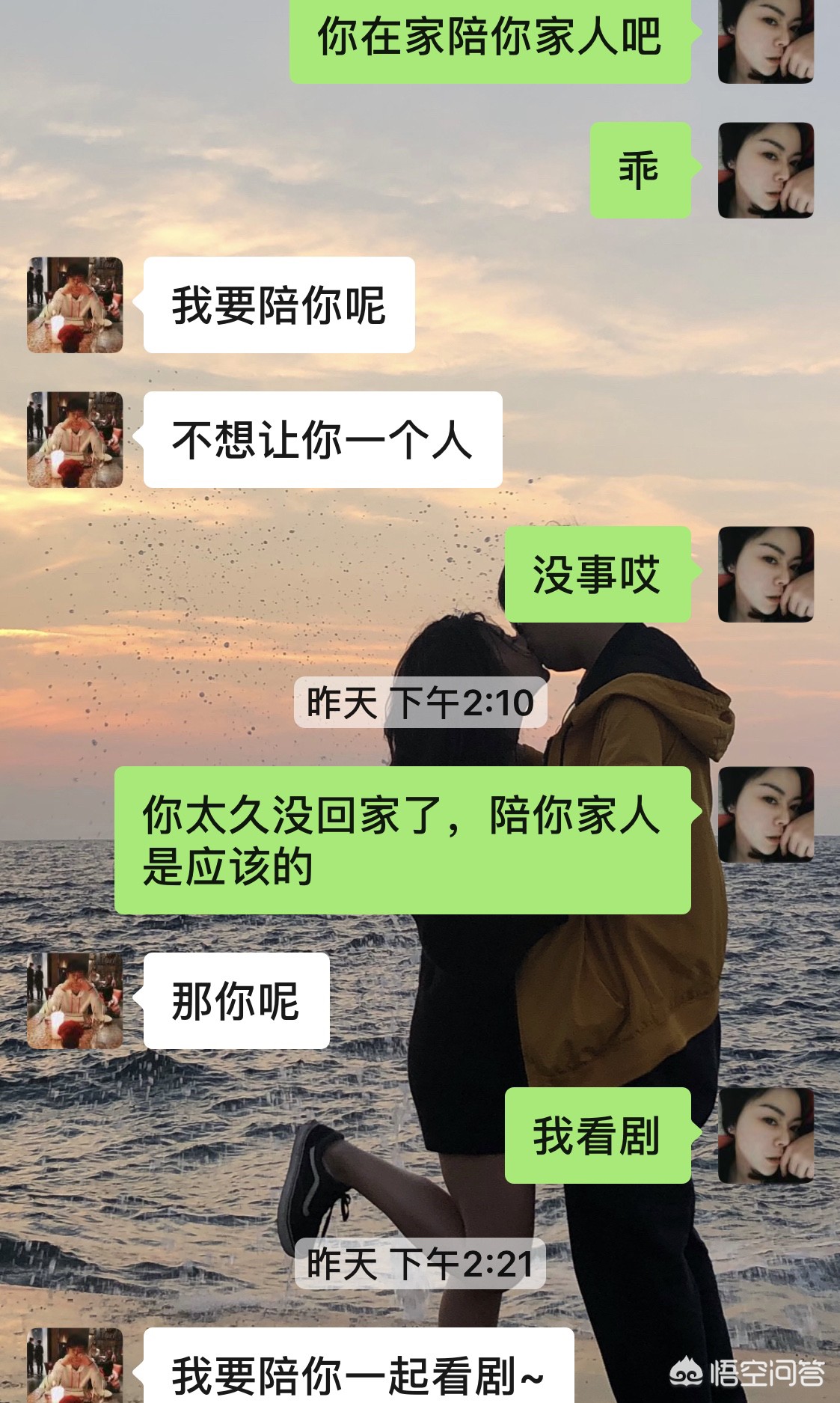Image resolution: width=840 pixels, height=1403 pixels.
Task: Open sender avatar beside 不想让你一个人
Action: pyautogui.click(x=75, y=440)
